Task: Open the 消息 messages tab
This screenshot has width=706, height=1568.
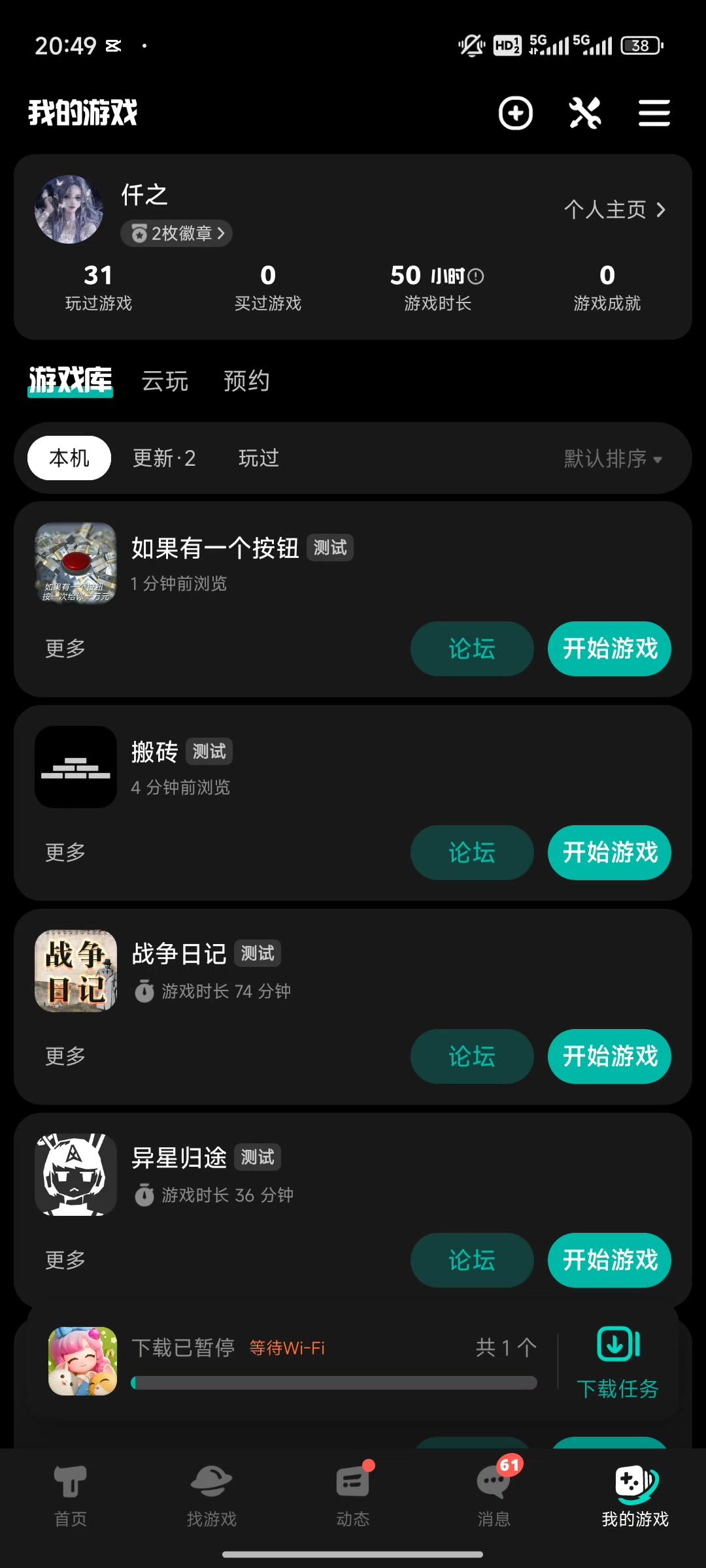Action: pyautogui.click(x=494, y=1494)
